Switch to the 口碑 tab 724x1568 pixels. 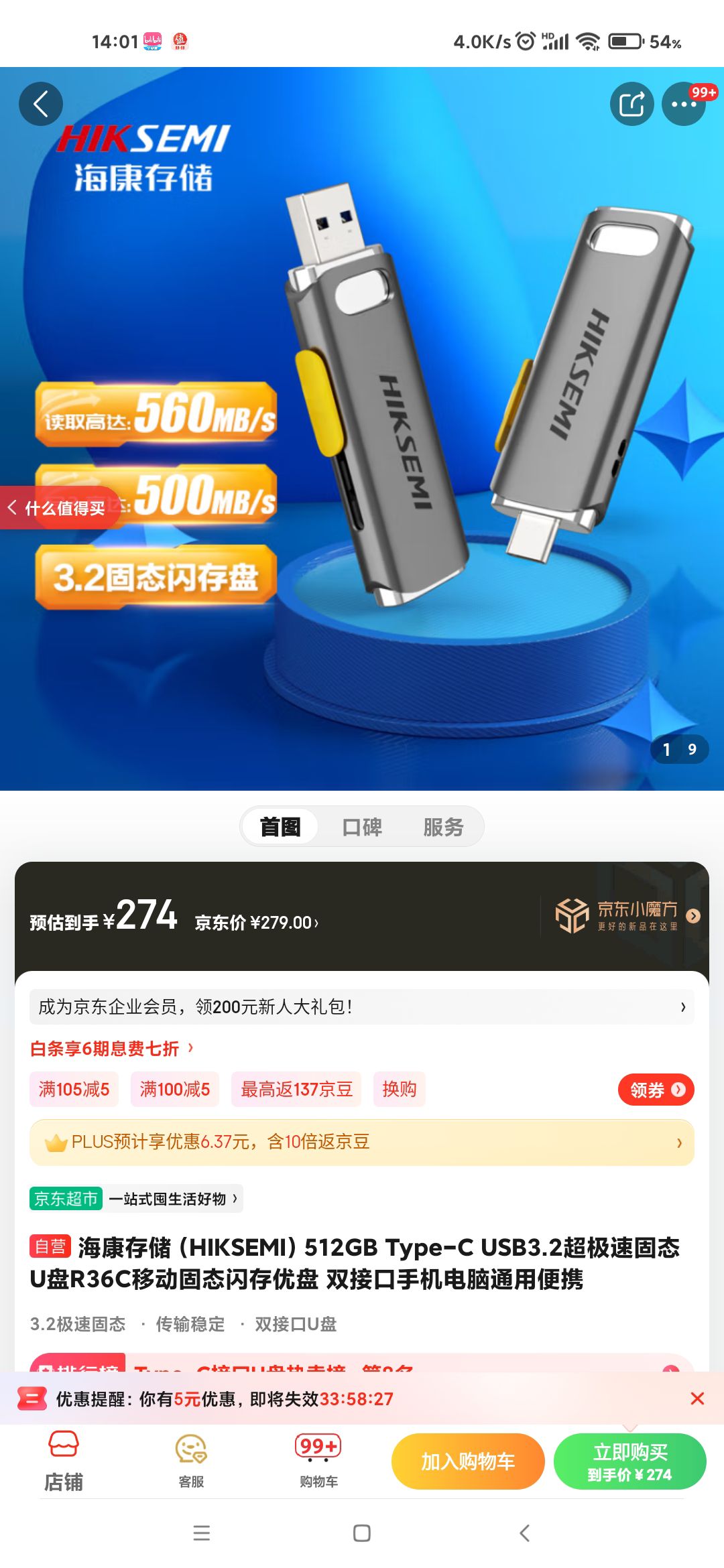(361, 827)
